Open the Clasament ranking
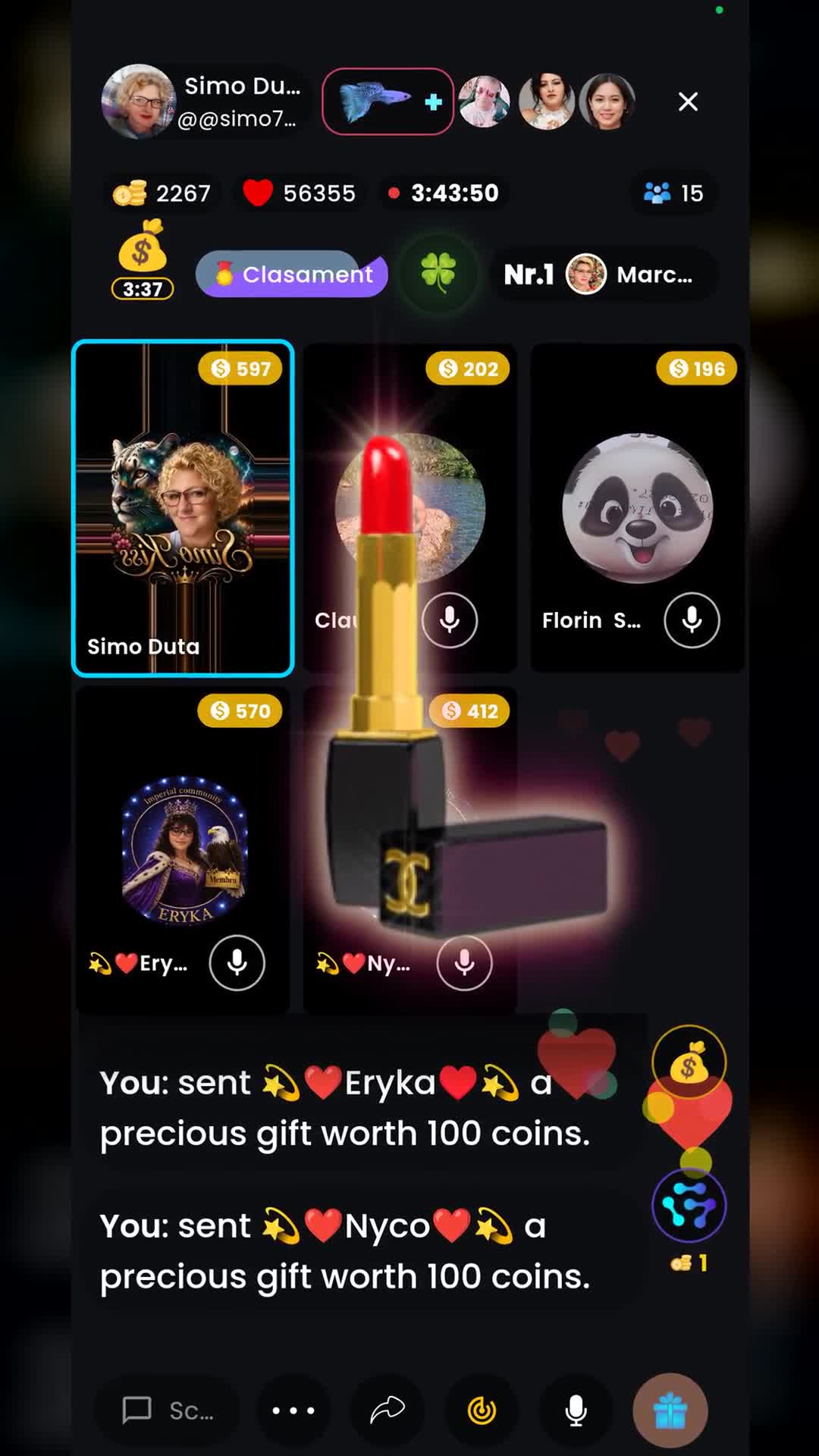The width and height of the screenshot is (819, 1456). (x=292, y=274)
